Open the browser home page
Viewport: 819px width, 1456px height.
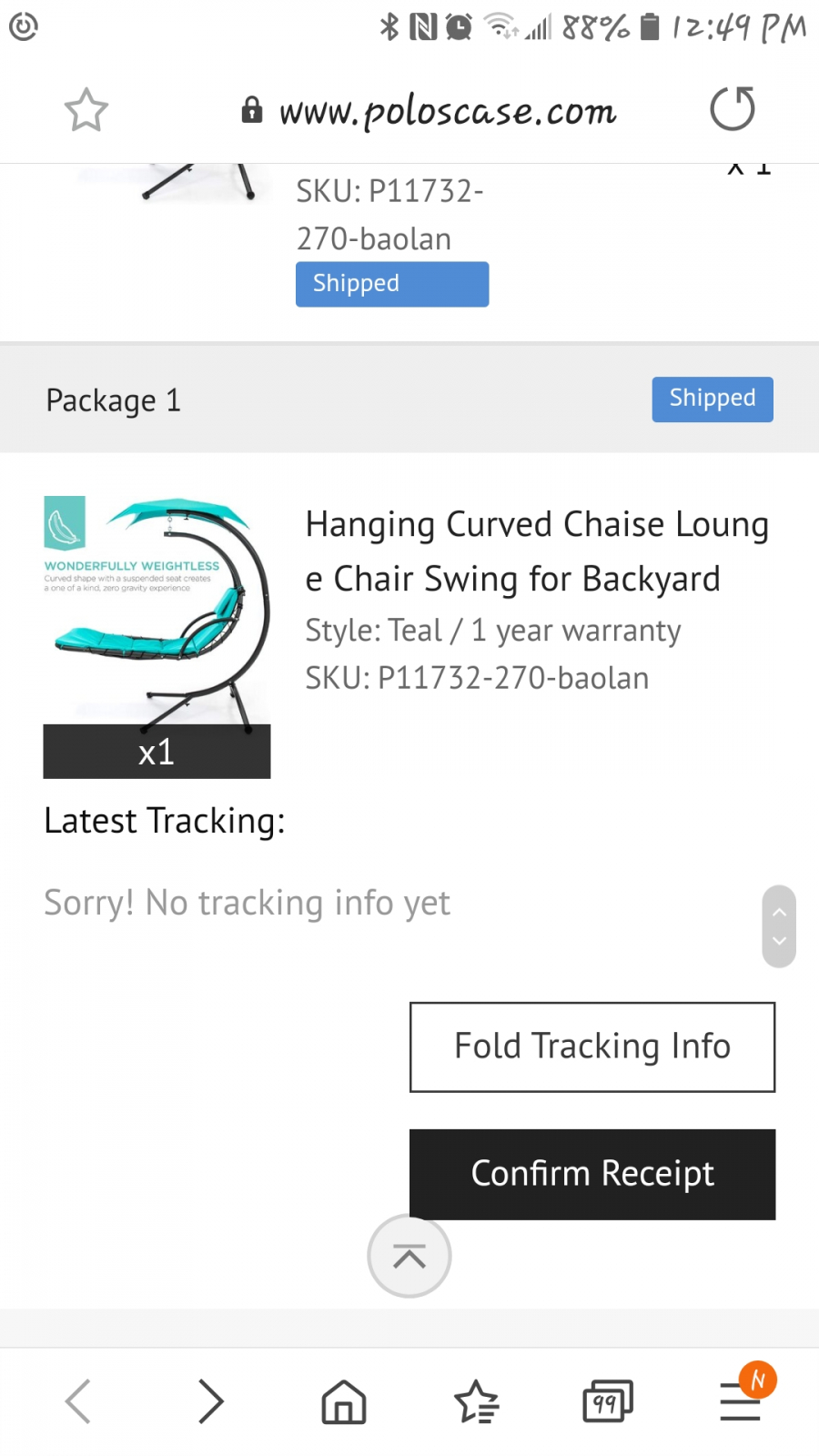[344, 1401]
